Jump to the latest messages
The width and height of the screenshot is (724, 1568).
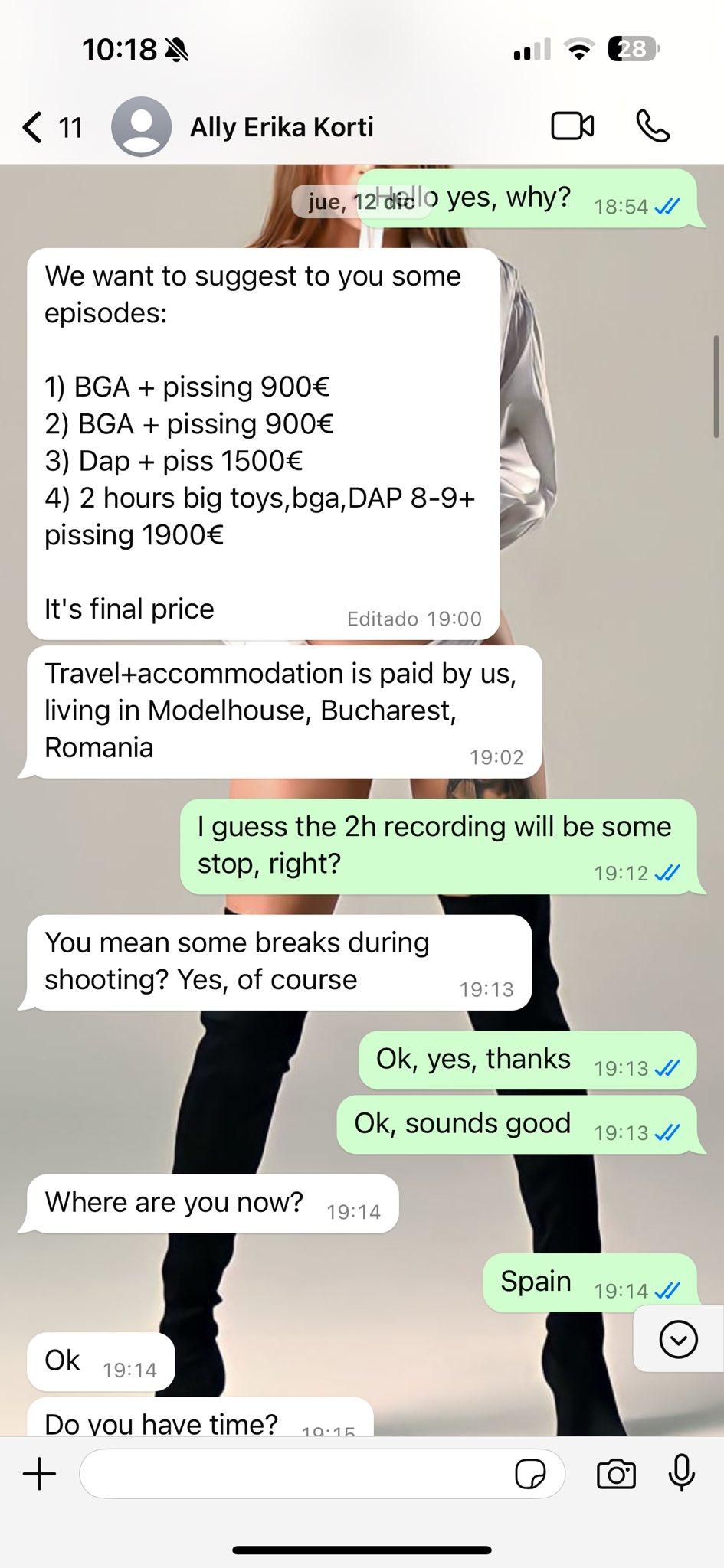click(x=678, y=1340)
